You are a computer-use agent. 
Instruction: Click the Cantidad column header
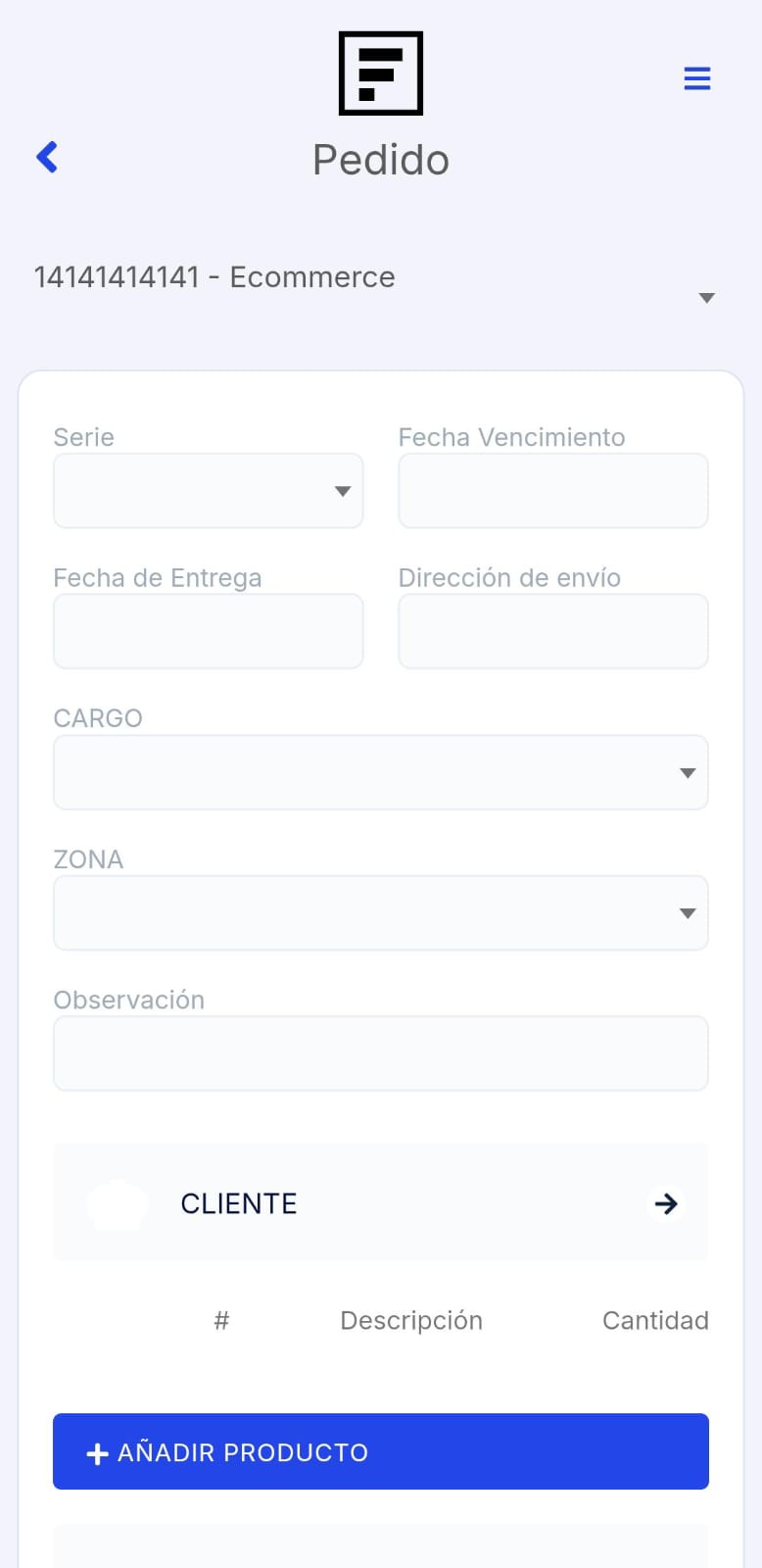point(655,1320)
